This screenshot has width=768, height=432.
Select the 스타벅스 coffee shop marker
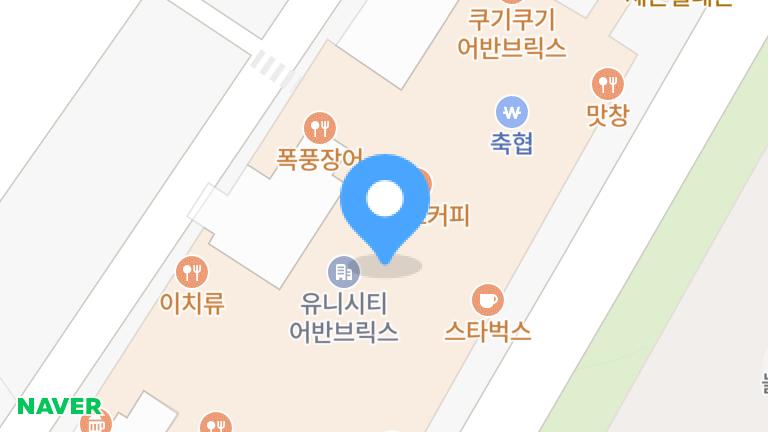tap(487, 299)
